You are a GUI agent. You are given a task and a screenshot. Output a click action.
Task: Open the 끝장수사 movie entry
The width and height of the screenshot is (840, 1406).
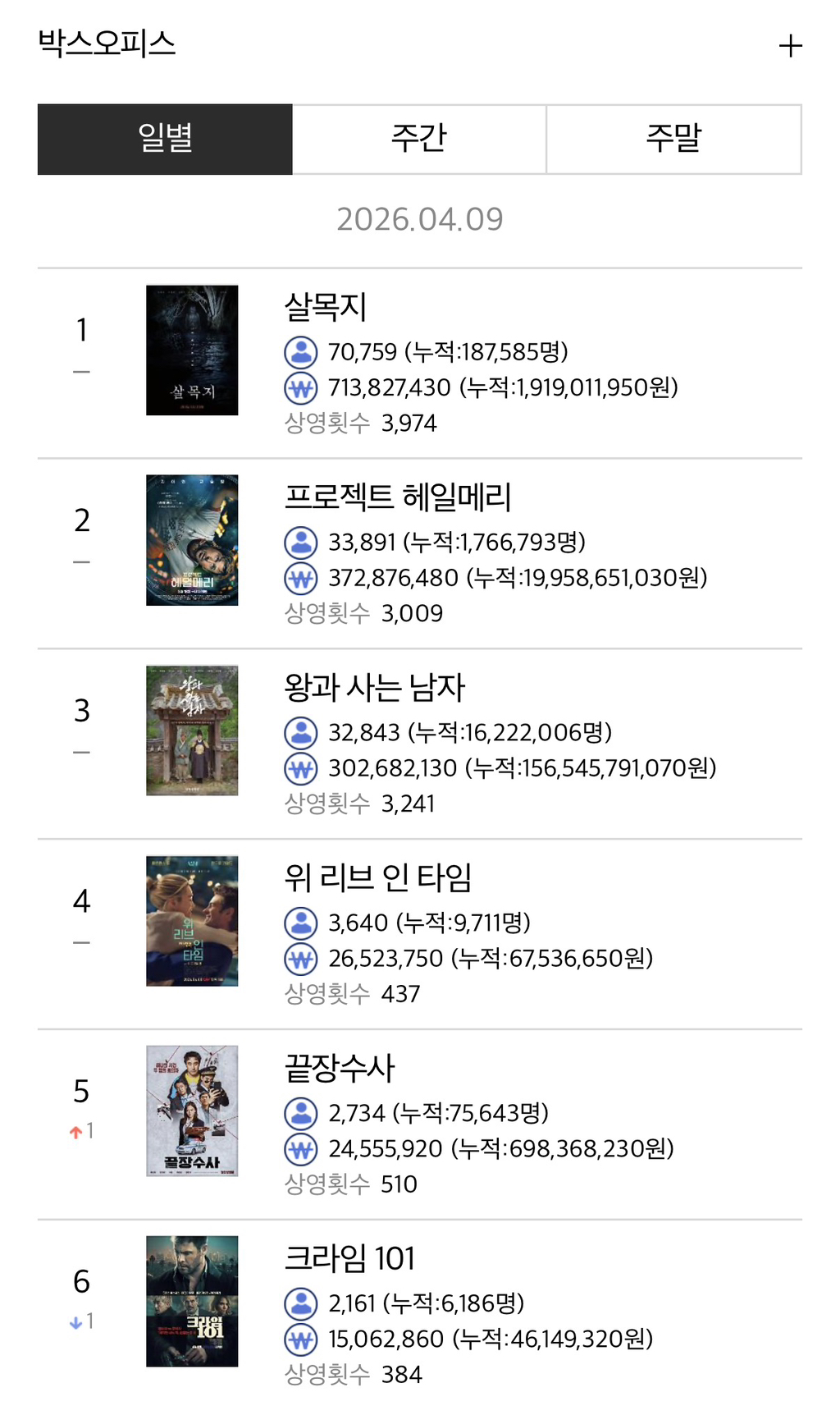[420, 1124]
